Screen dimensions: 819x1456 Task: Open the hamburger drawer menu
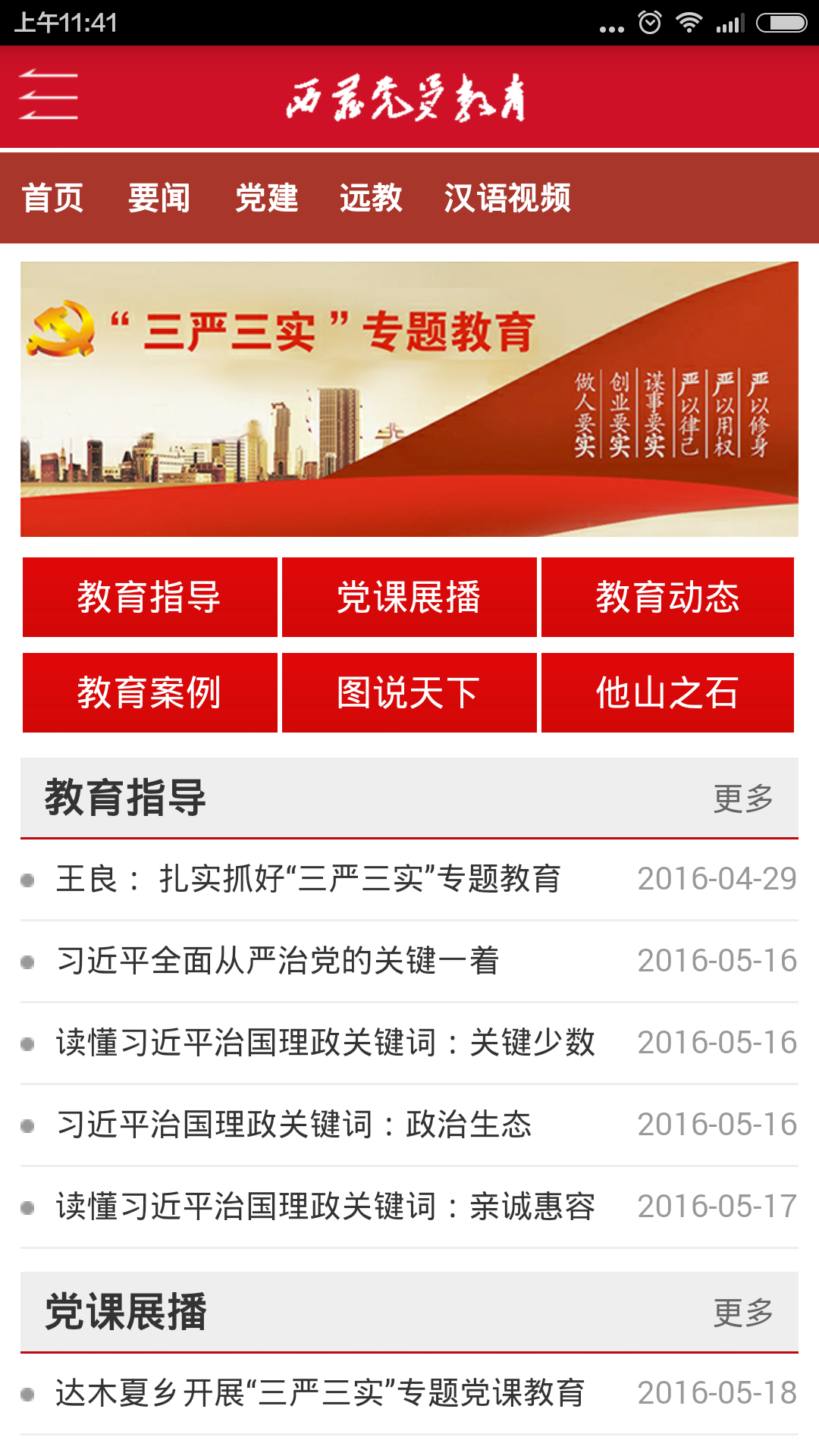(x=49, y=96)
